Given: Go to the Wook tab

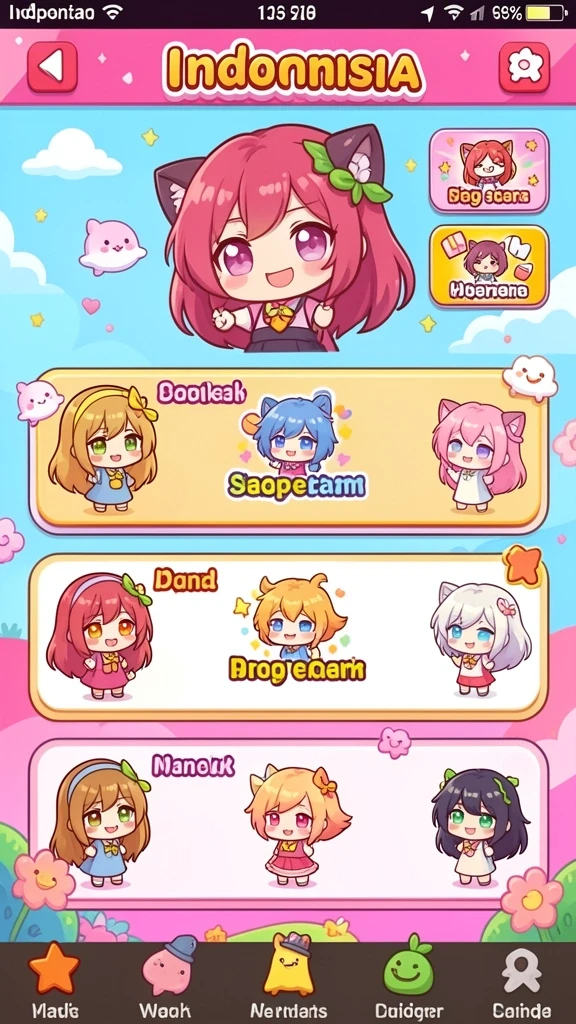Looking at the screenshot, I should coord(166,980).
